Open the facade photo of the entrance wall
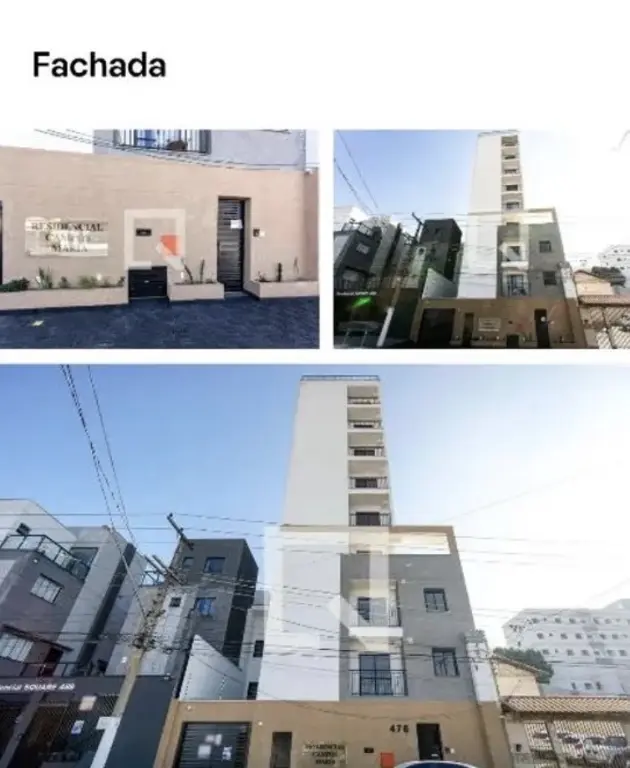This screenshot has width=630, height=768. tap(159, 238)
